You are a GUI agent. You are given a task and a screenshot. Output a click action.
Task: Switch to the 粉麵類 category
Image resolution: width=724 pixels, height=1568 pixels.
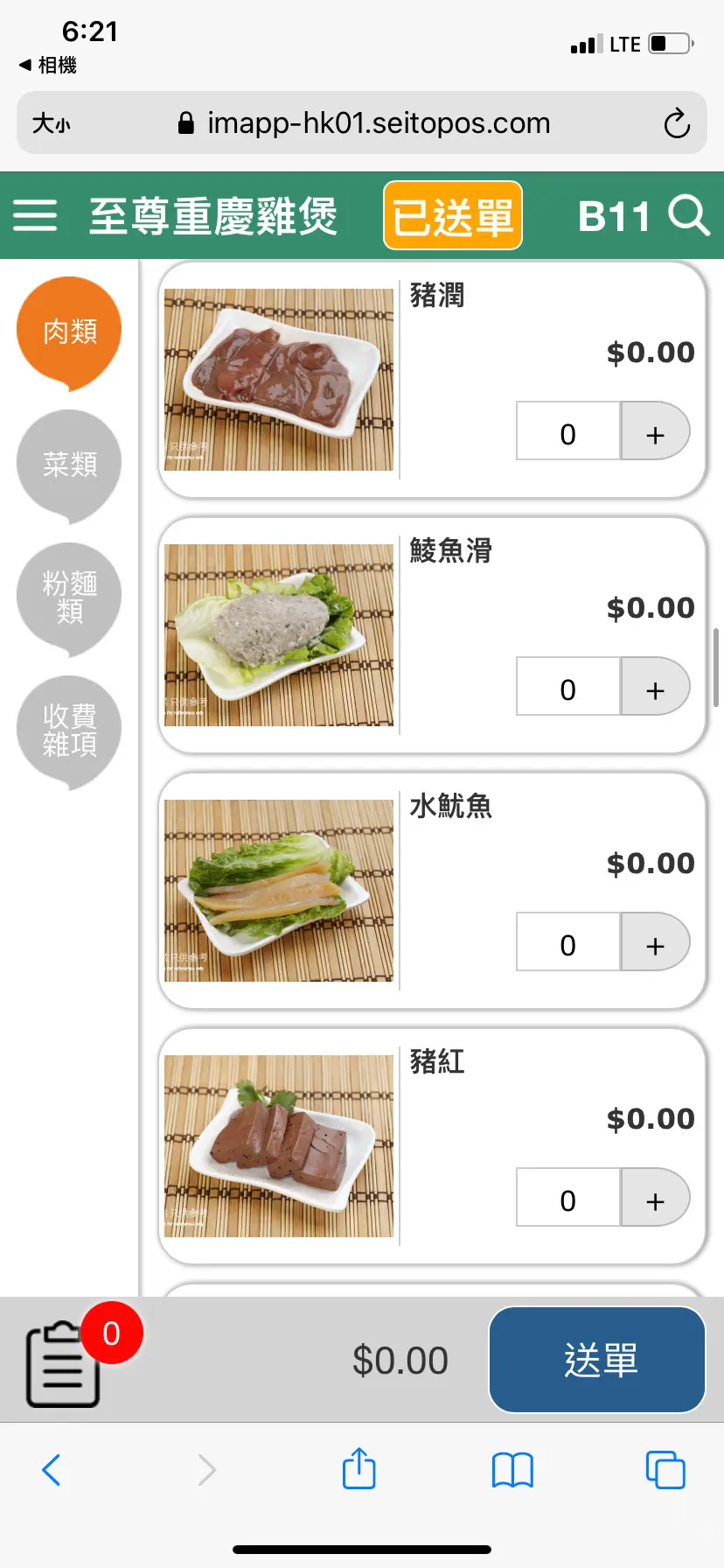coord(69,597)
